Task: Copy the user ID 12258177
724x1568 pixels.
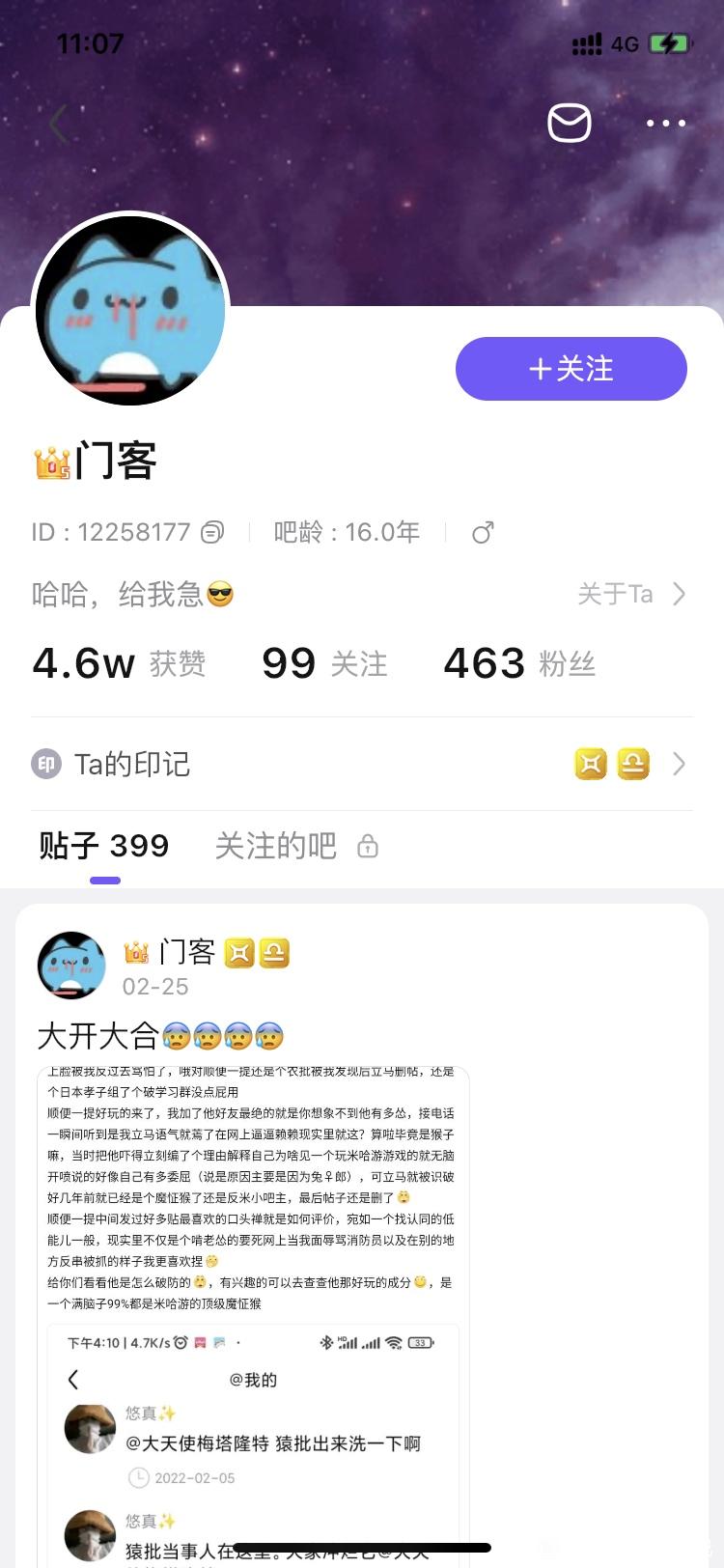Action: (212, 532)
